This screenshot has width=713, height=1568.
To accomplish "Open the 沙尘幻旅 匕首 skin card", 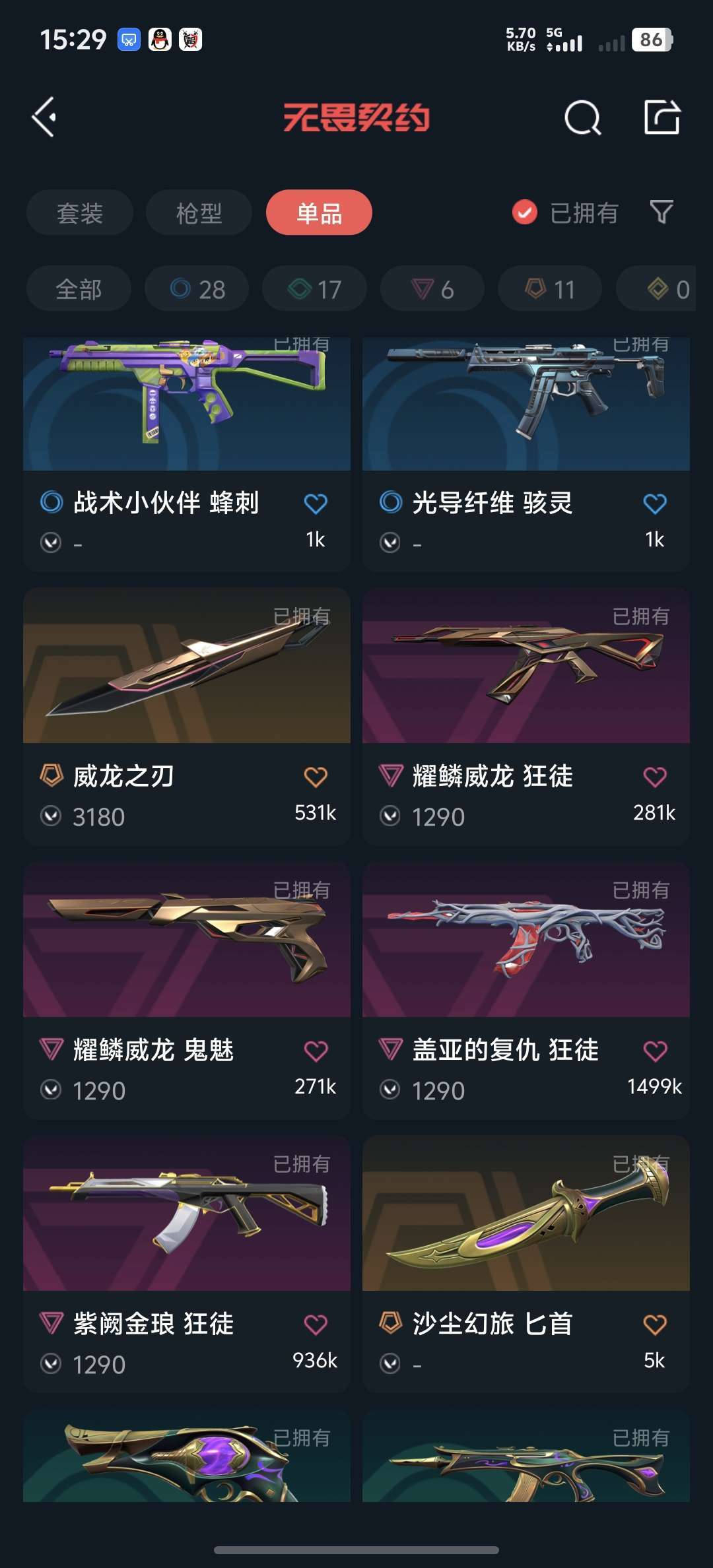I will tap(526, 1264).
